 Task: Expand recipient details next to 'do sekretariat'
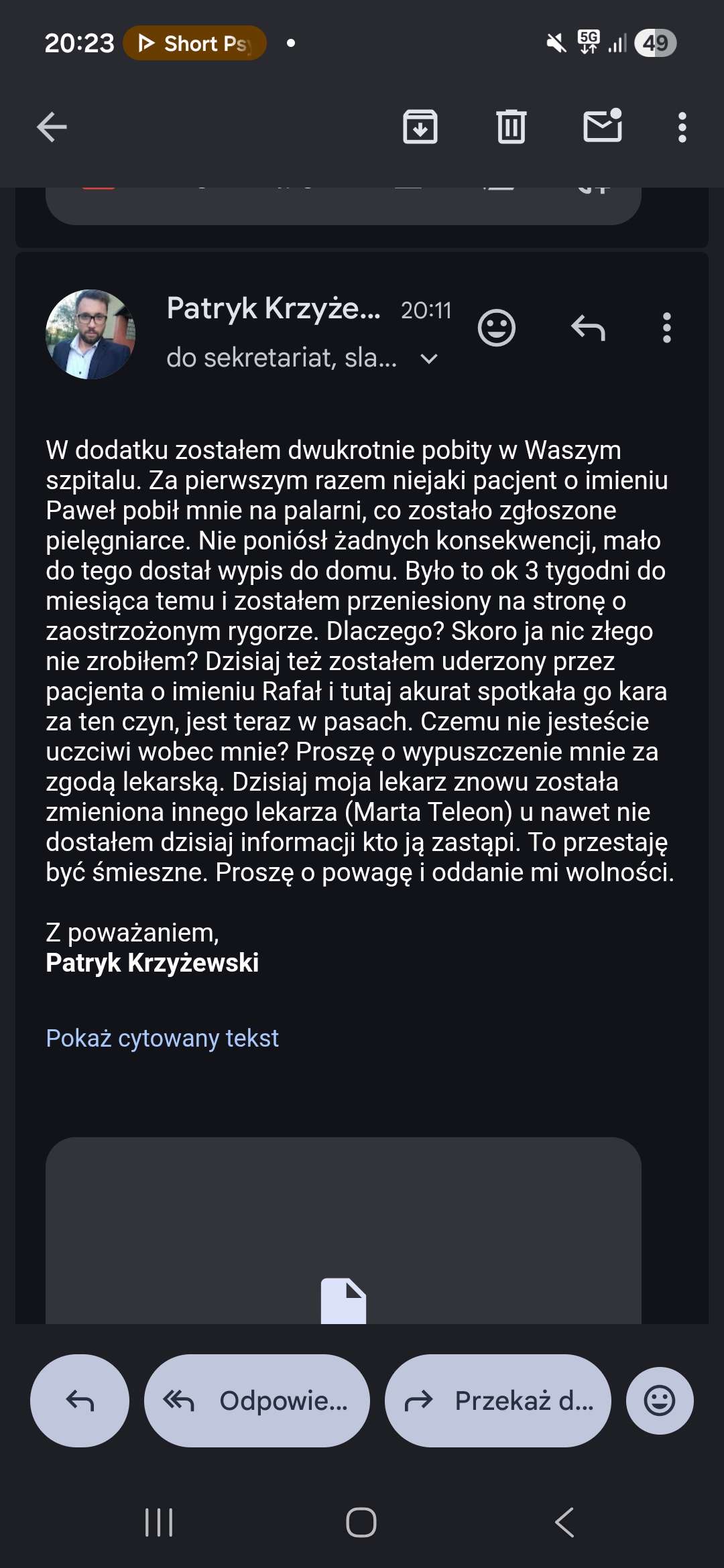(428, 359)
